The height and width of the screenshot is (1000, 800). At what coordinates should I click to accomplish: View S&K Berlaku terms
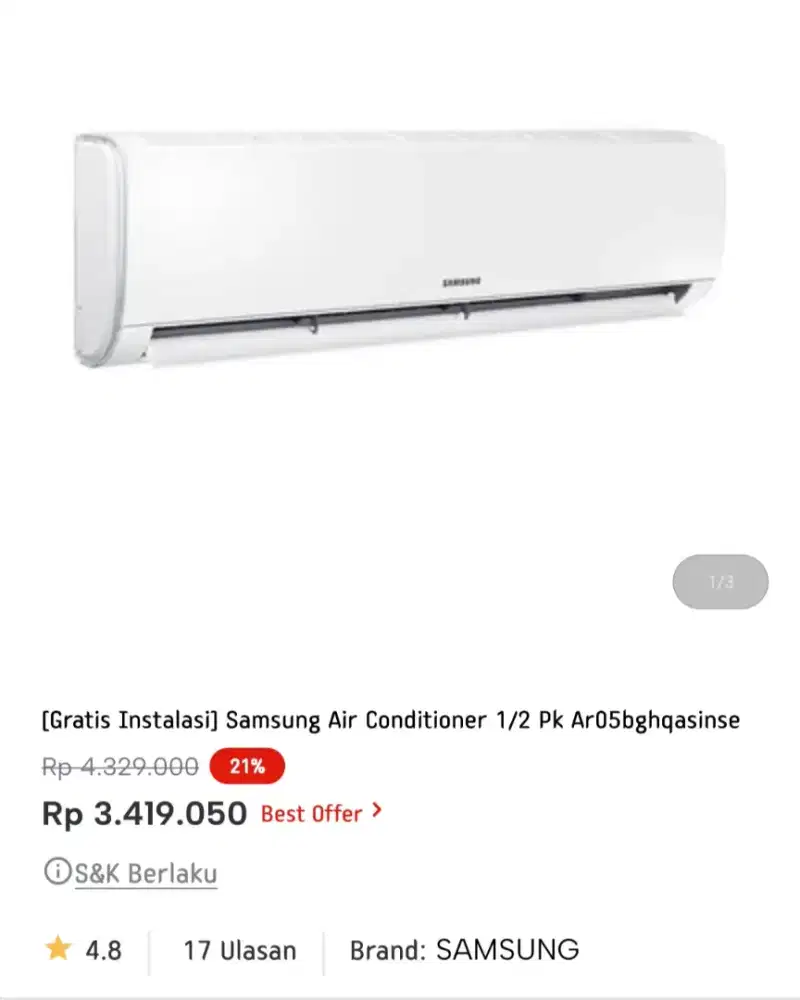coord(145,873)
